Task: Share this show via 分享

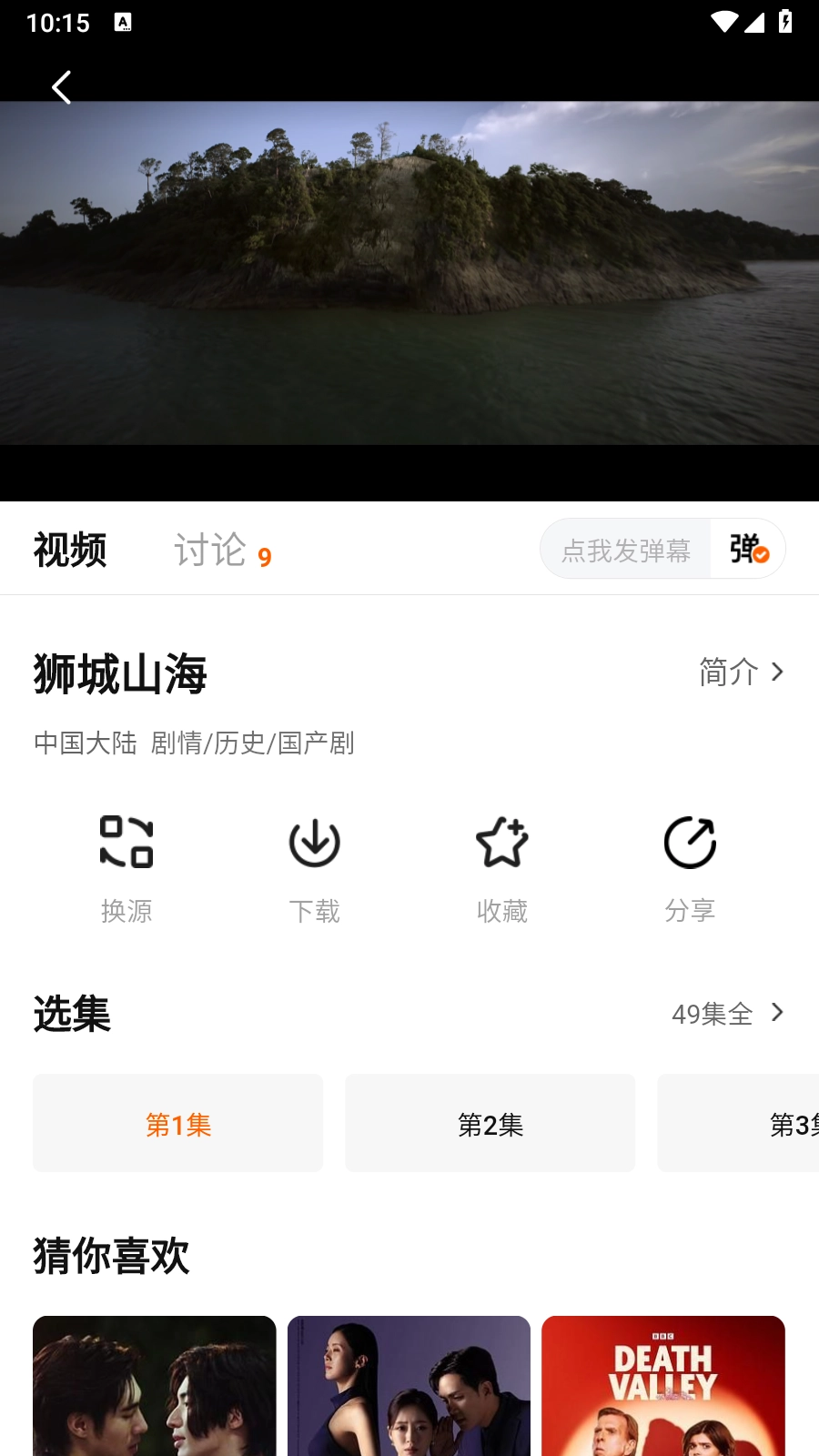Action: point(690,867)
